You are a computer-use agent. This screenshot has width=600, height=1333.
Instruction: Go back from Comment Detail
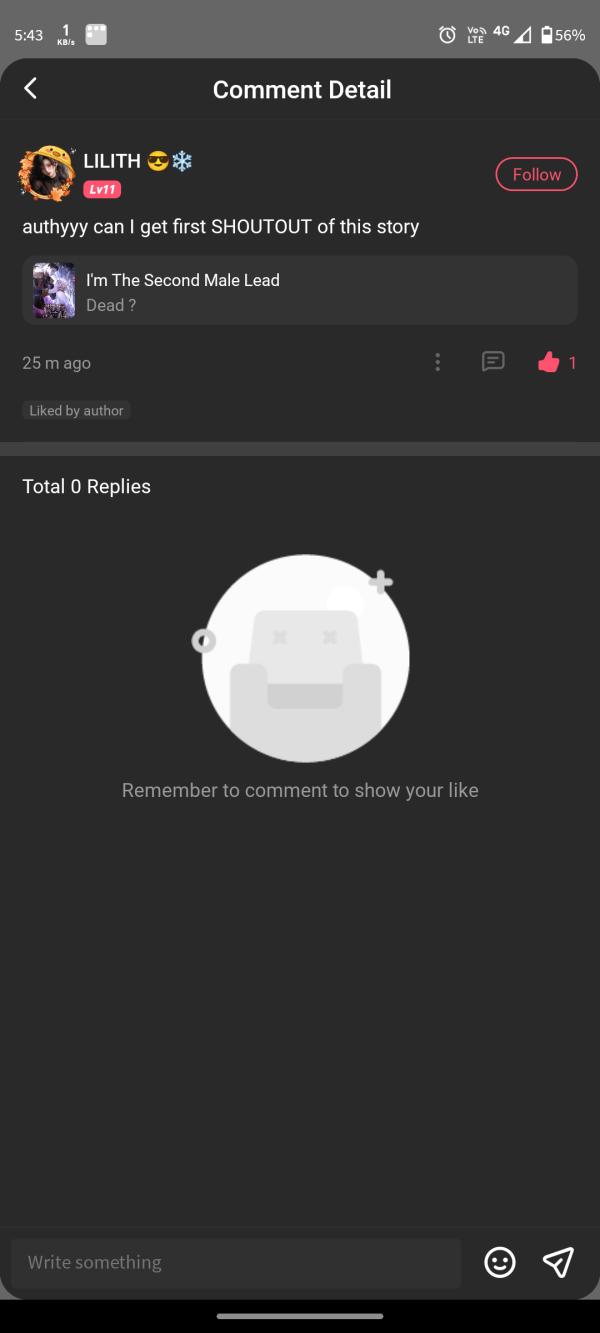click(30, 89)
